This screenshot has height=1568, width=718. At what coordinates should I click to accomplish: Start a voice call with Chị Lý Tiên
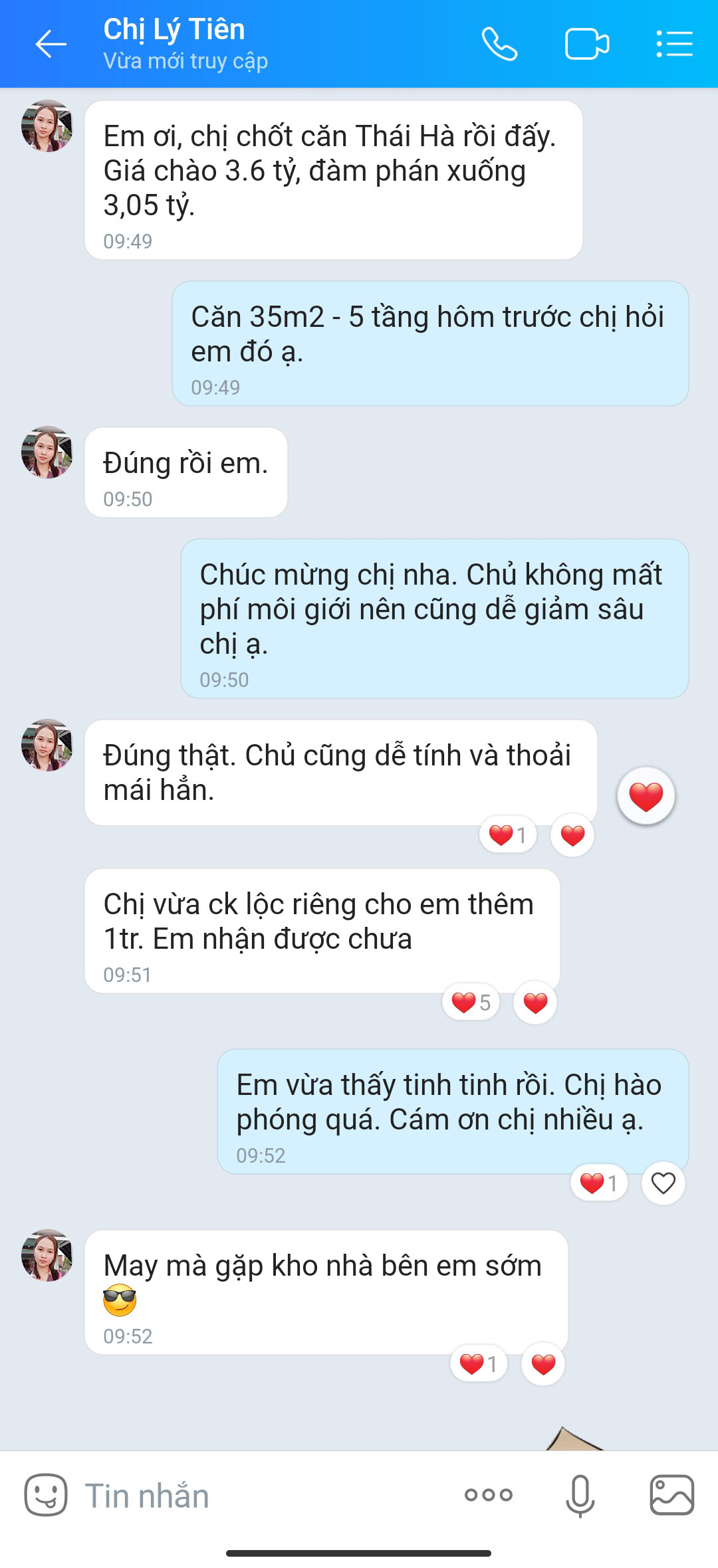(x=499, y=45)
